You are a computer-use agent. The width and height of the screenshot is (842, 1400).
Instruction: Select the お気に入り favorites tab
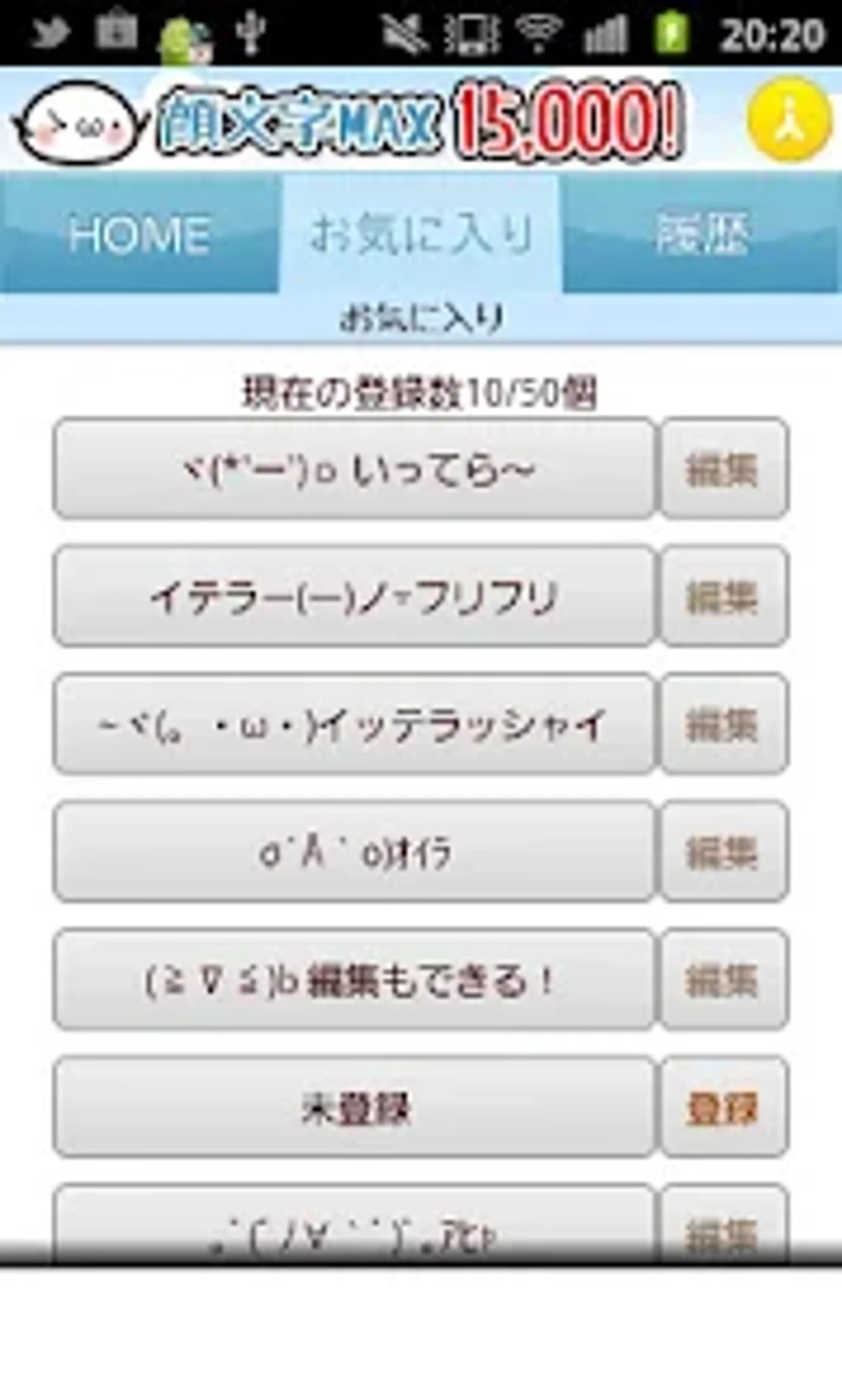421,234
